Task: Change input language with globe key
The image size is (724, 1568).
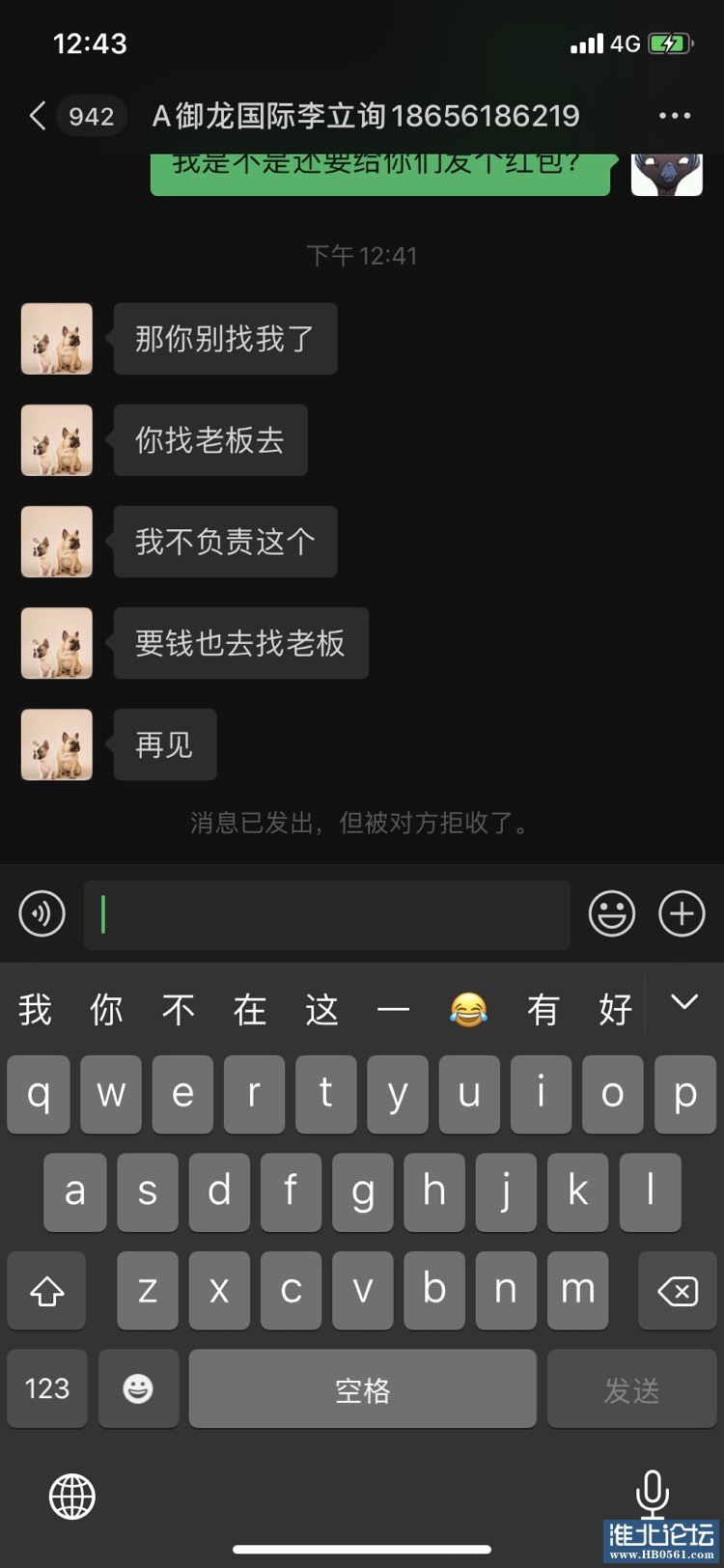Action: pyautogui.click(x=72, y=1497)
